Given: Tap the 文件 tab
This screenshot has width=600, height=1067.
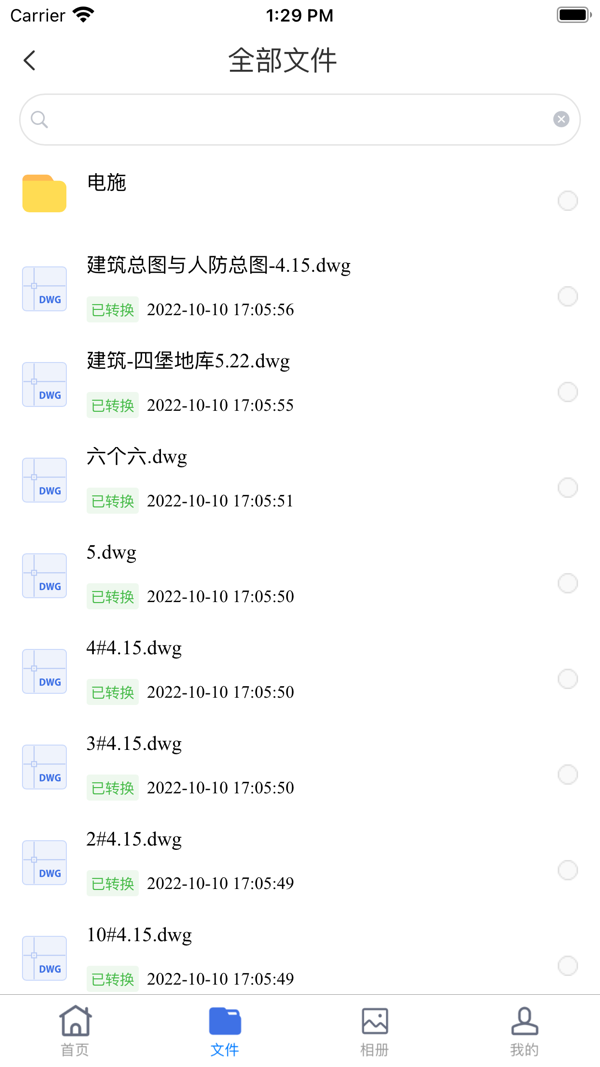Looking at the screenshot, I should coord(225,1031).
